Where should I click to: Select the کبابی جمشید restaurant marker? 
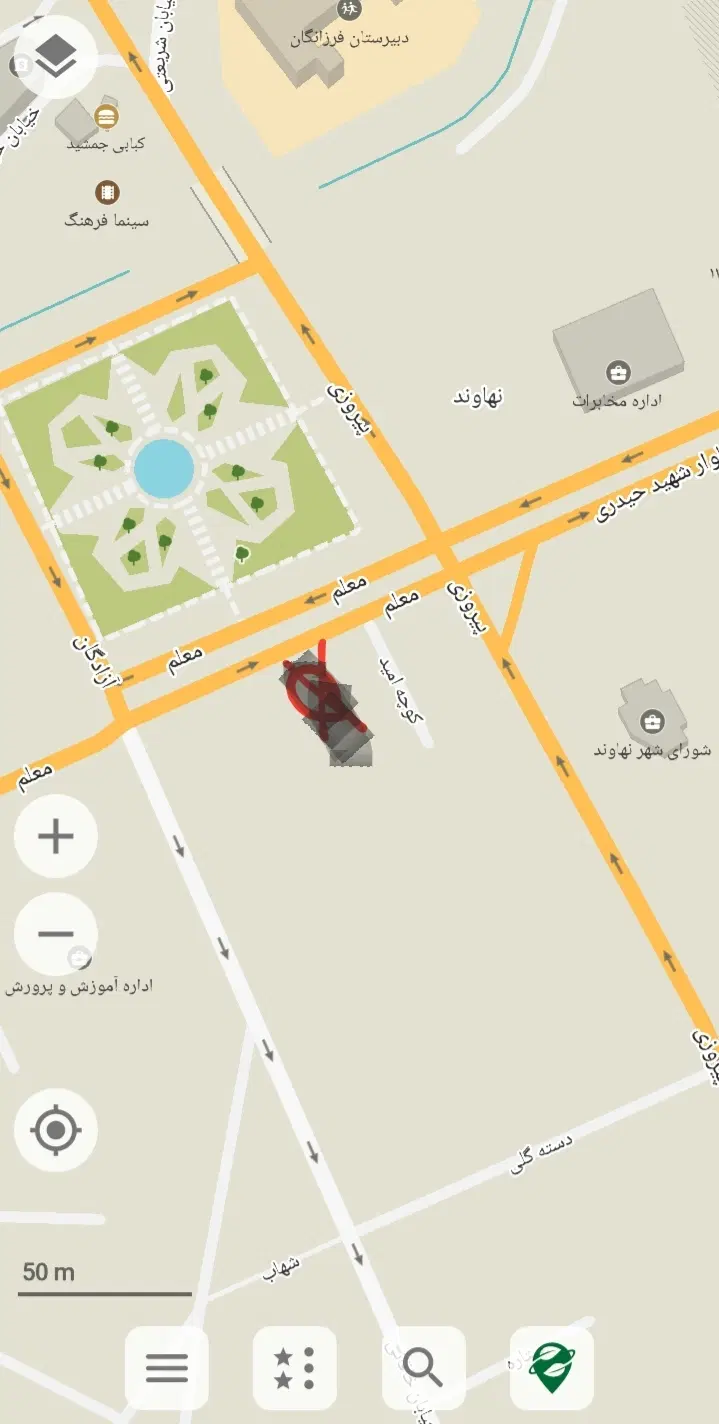click(x=106, y=118)
